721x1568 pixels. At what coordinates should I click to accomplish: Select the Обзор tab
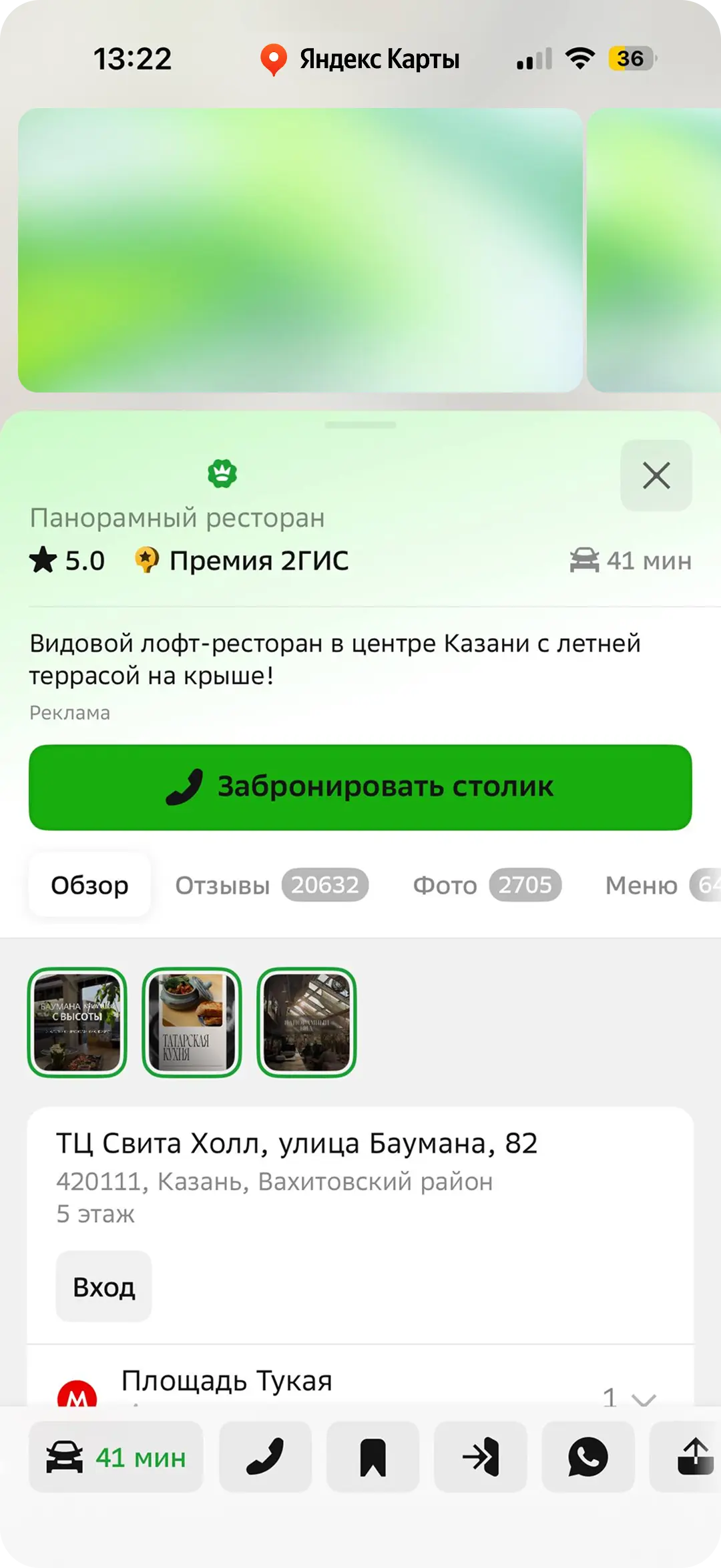pos(89,885)
